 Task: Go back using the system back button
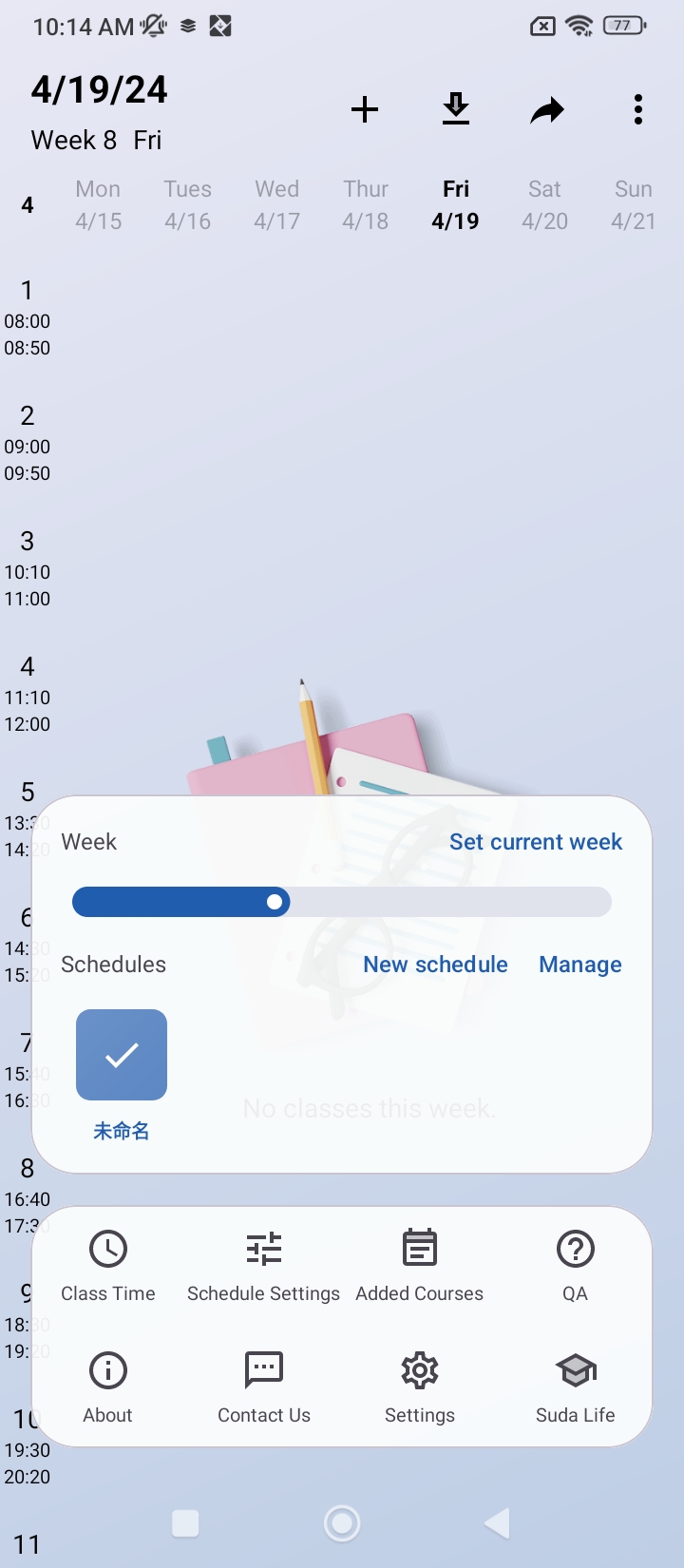[x=498, y=1523]
